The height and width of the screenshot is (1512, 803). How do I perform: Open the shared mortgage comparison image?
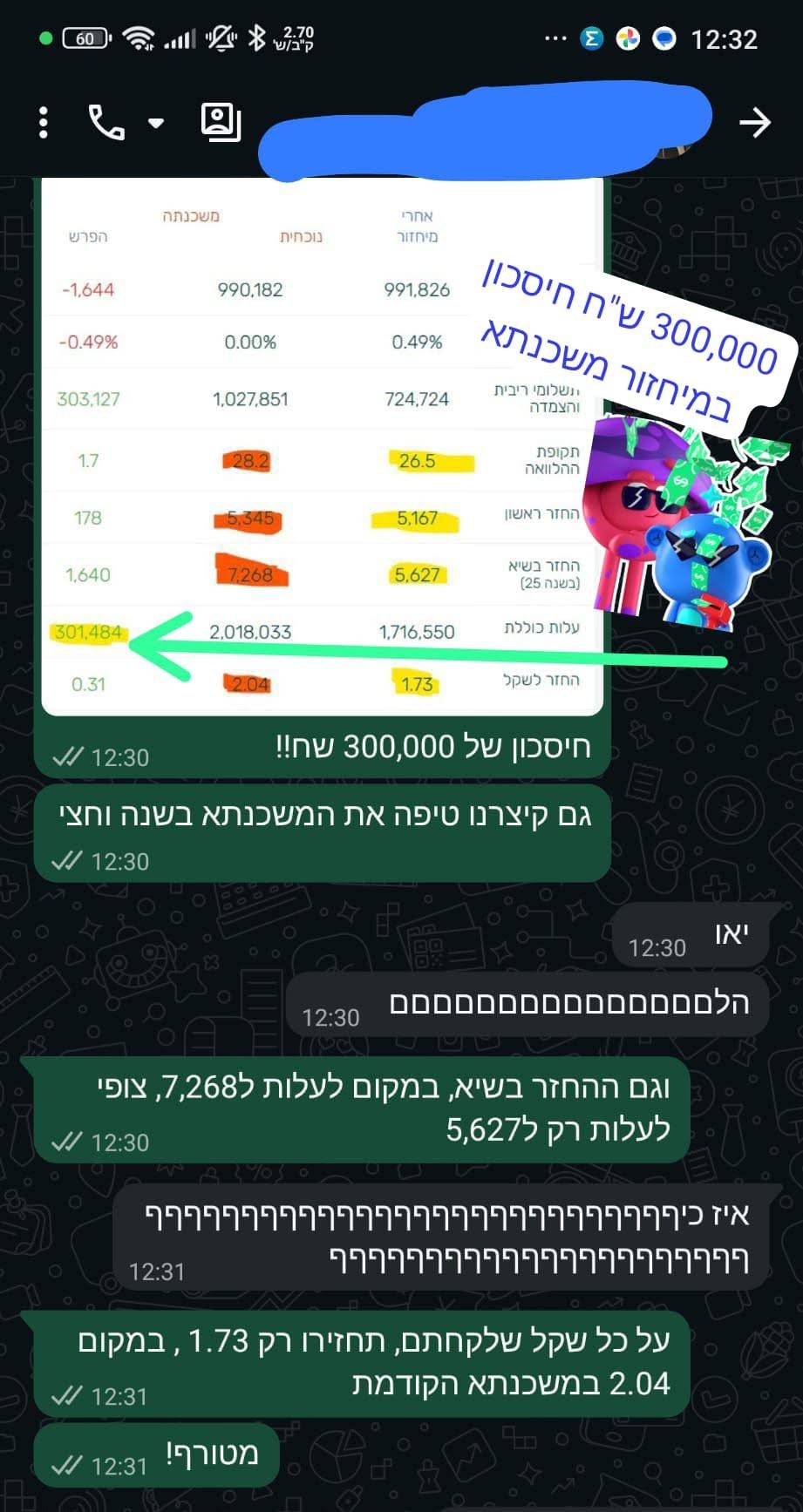click(x=323, y=446)
